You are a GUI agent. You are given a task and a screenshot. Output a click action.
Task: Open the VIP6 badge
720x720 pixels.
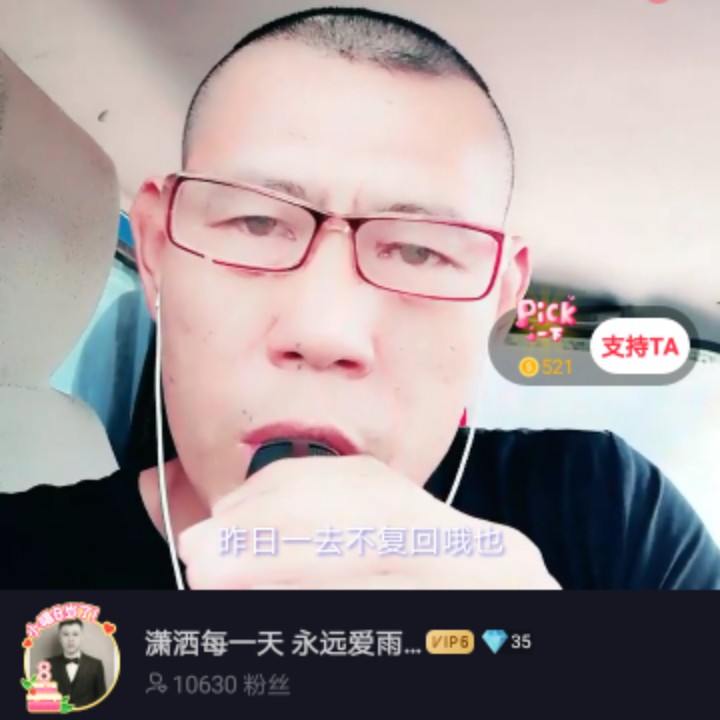(x=450, y=641)
